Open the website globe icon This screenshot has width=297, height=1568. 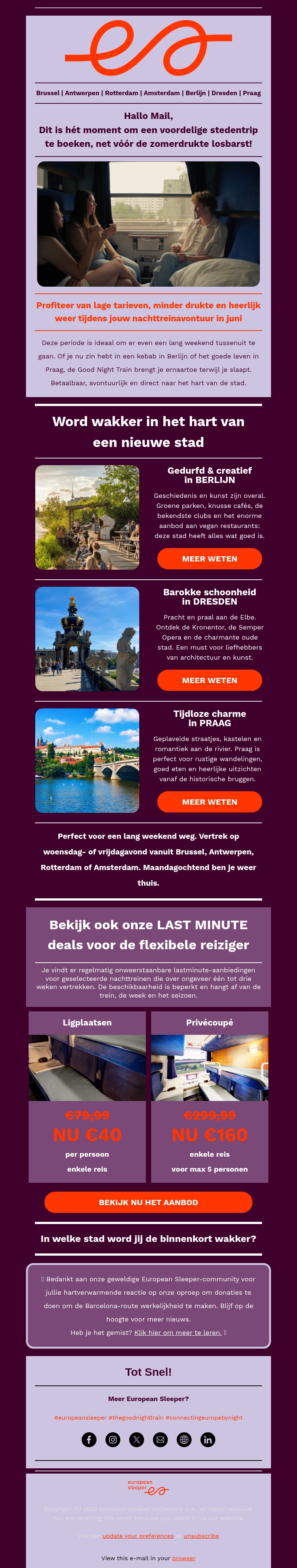184,1440
